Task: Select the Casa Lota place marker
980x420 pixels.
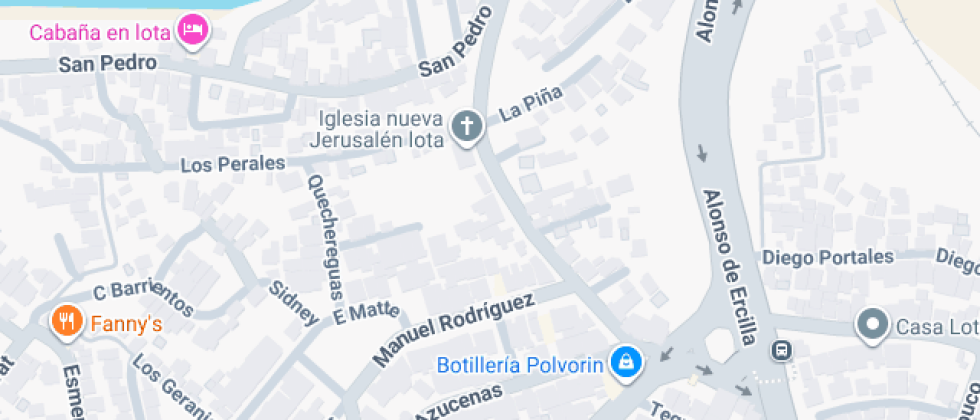Action: (x=873, y=325)
